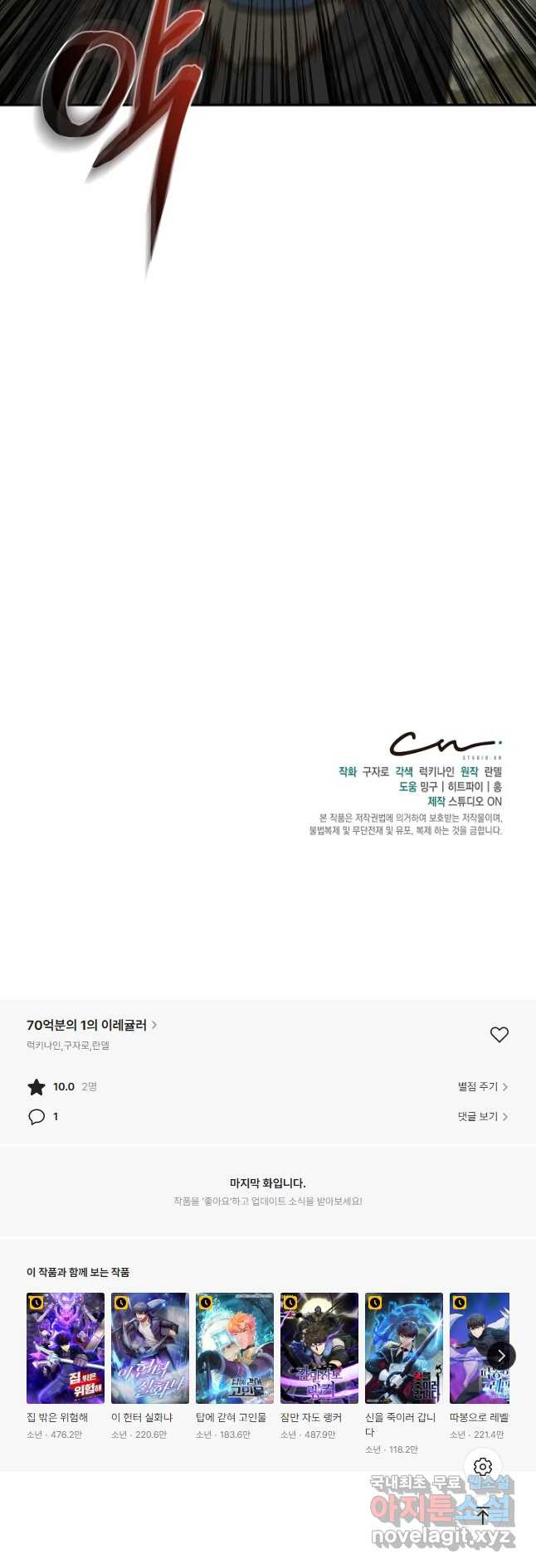The height and width of the screenshot is (1568, 536).
Task: Open 70억분의 1의 이레귤러 series page
Action: tap(91, 1025)
